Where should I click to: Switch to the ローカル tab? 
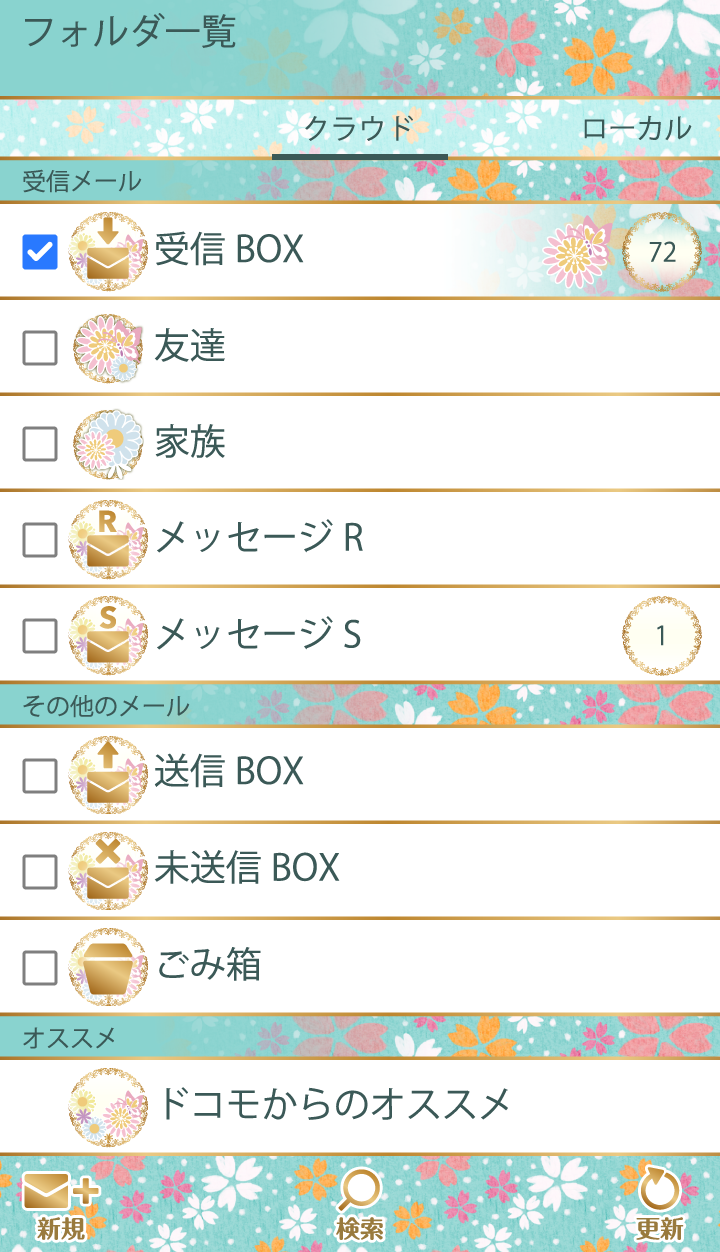pyautogui.click(x=636, y=128)
